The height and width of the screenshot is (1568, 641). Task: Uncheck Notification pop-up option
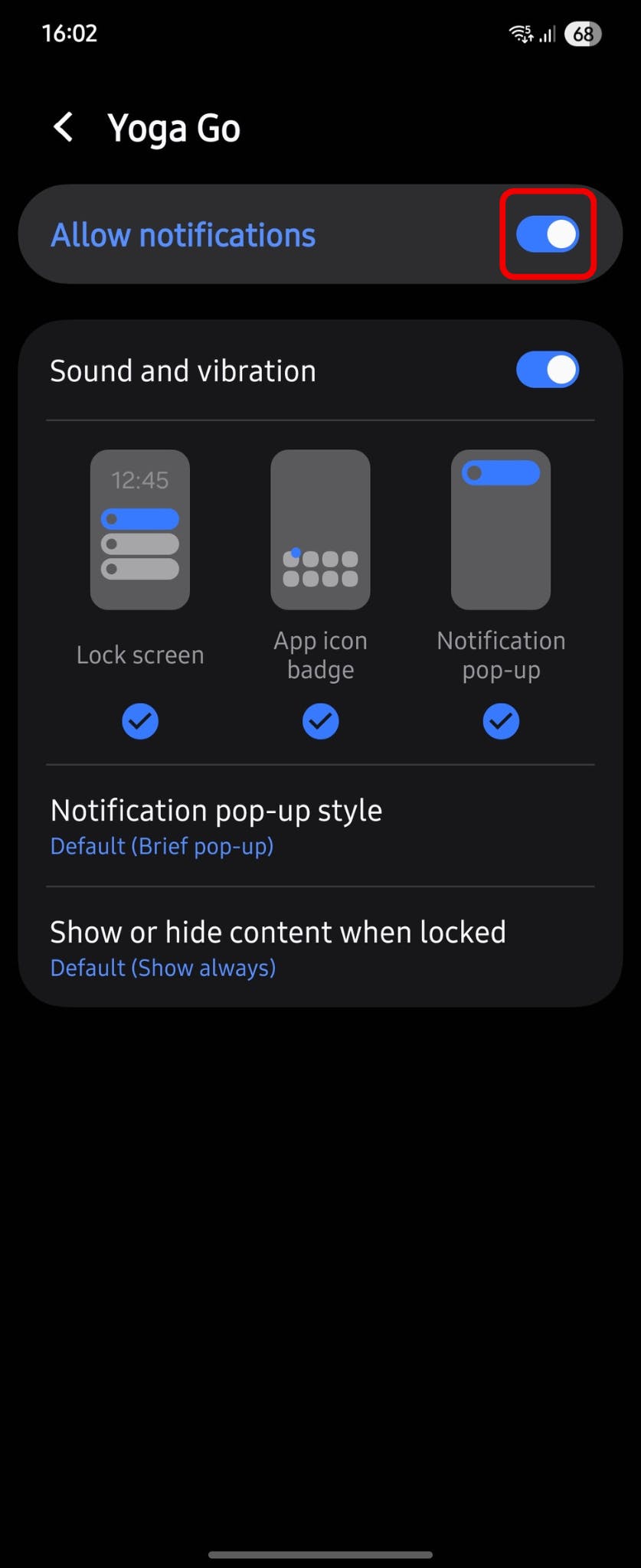coord(501,721)
